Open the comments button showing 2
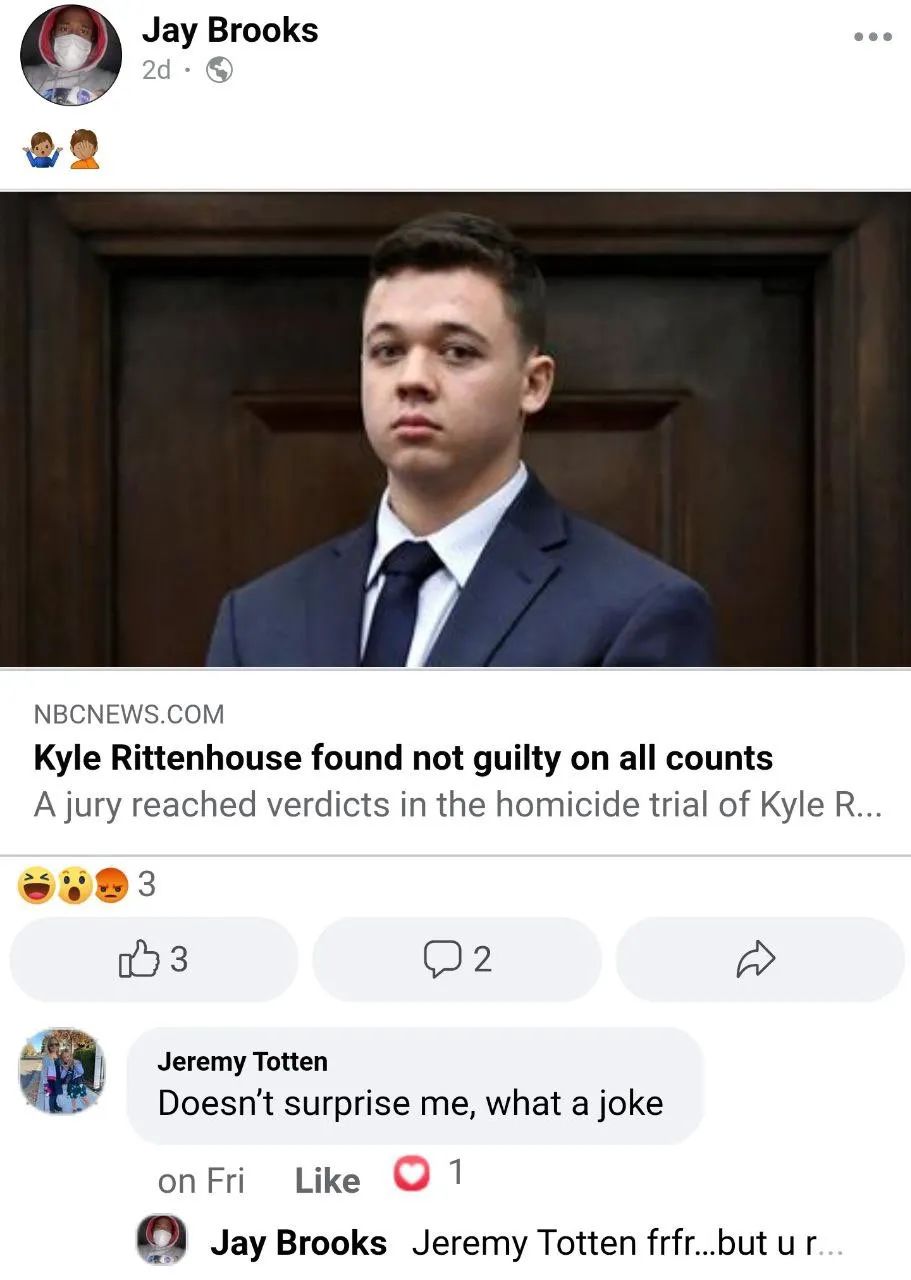The image size is (911, 1280). tap(457, 960)
